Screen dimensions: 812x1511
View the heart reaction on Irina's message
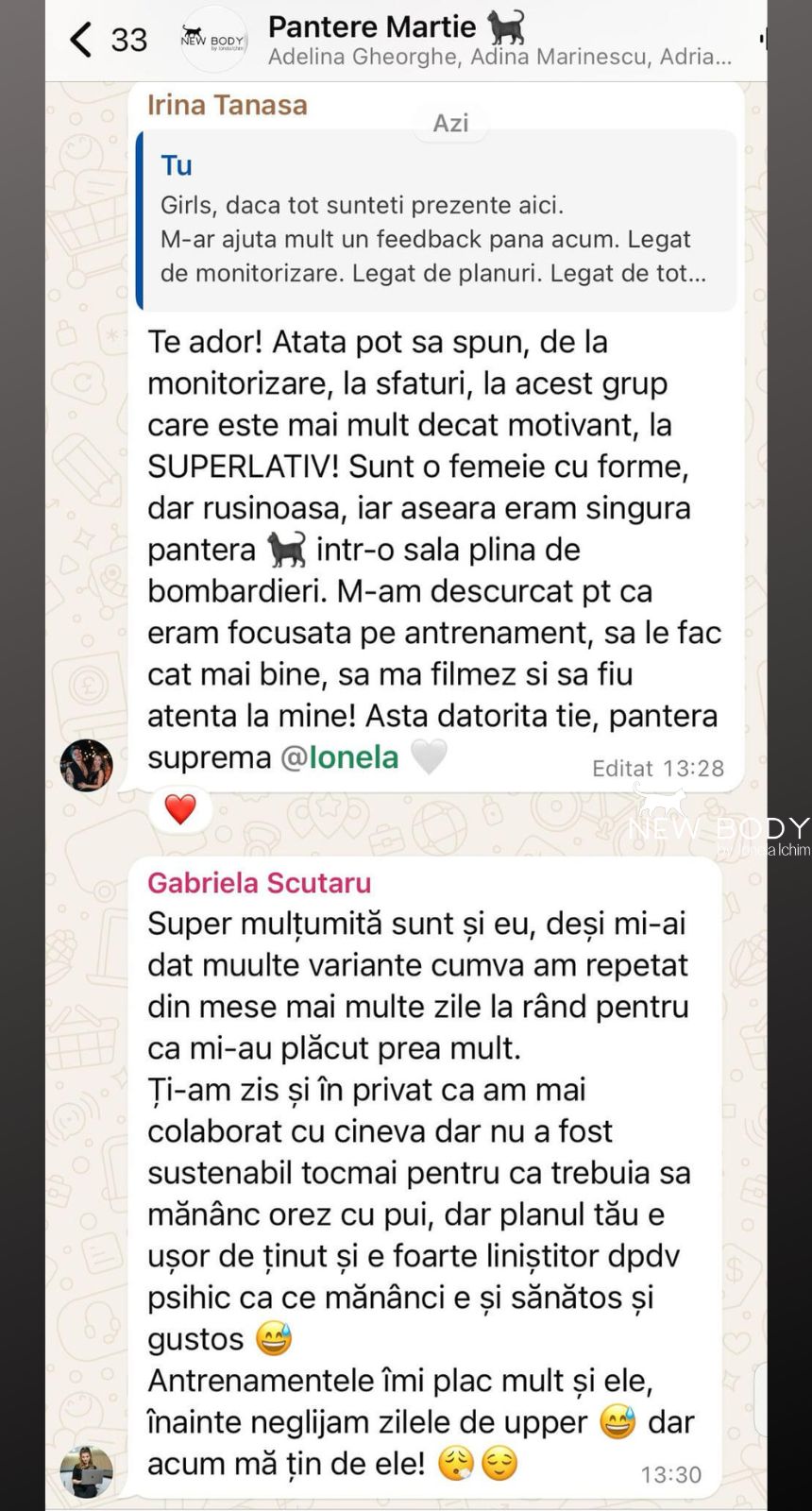180,809
